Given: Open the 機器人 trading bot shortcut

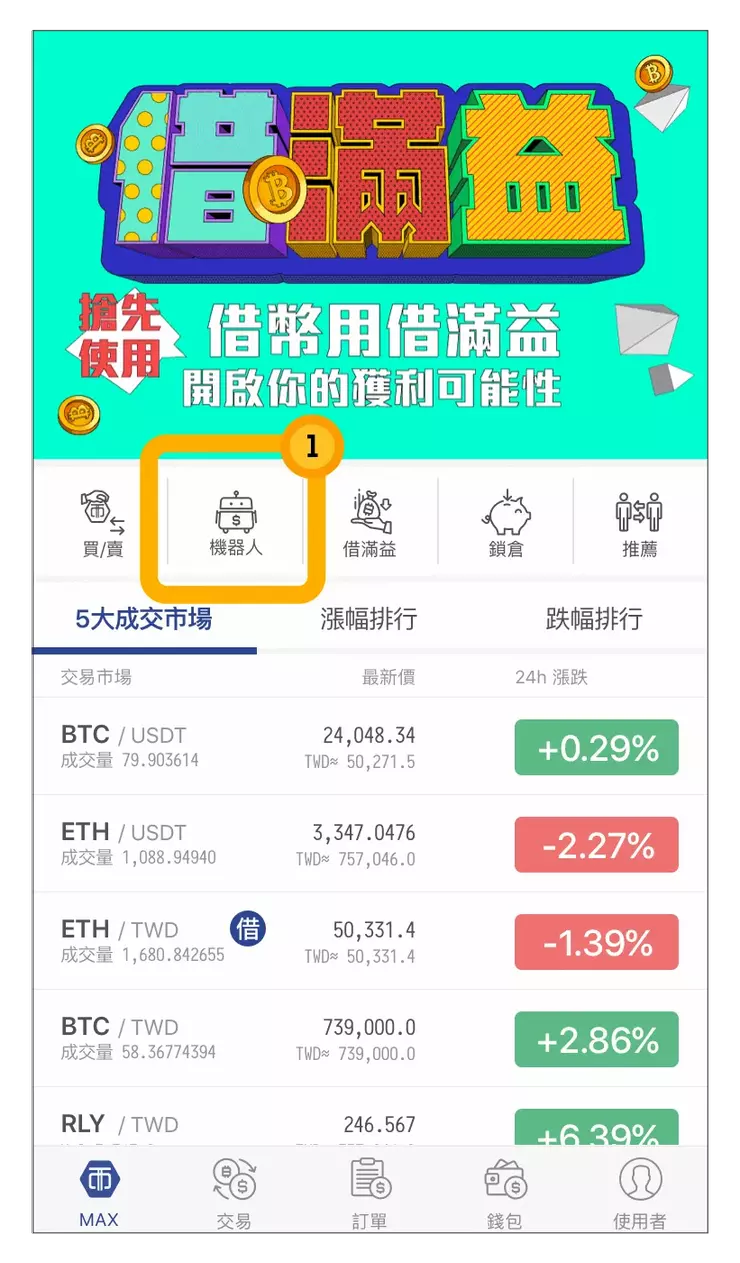Looking at the screenshot, I should click(x=236, y=522).
